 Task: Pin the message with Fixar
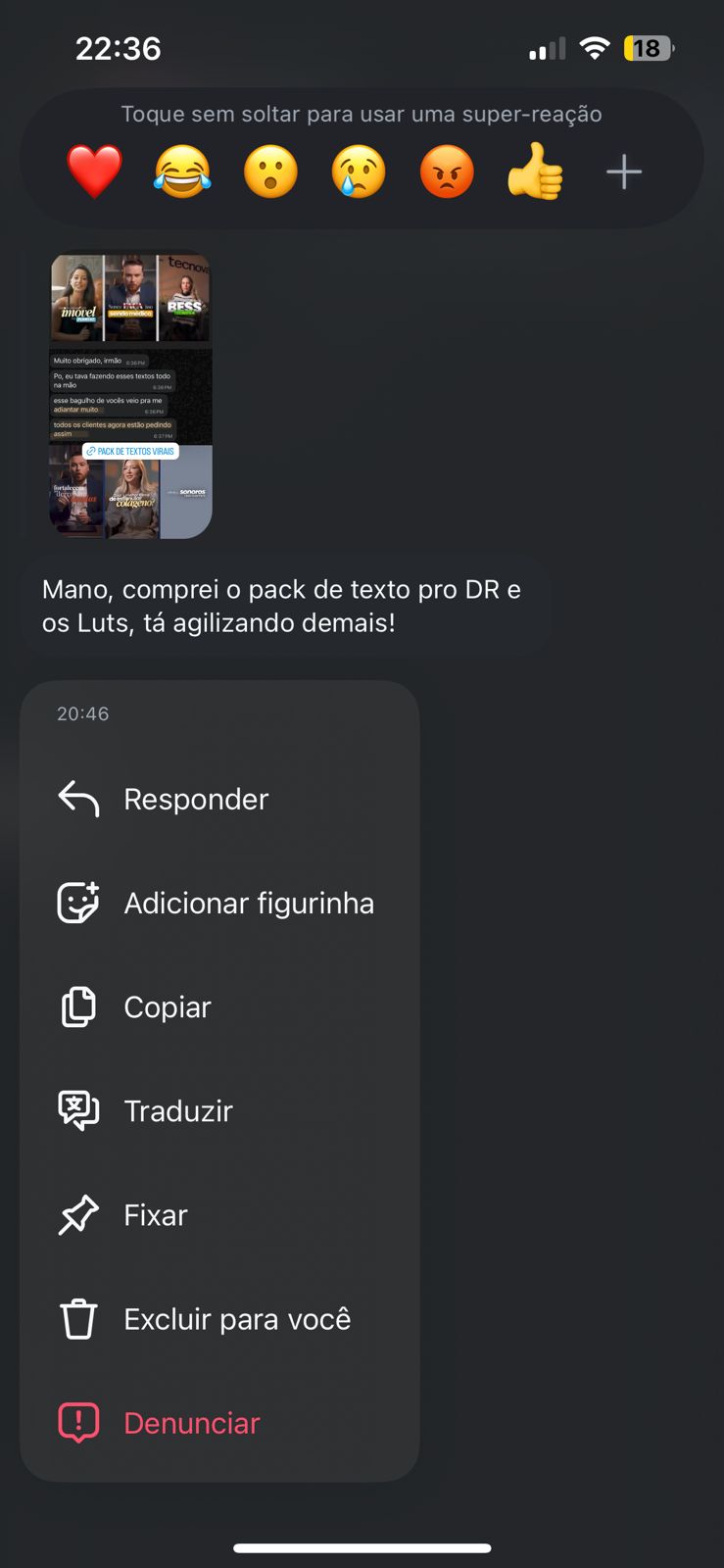tap(155, 1215)
